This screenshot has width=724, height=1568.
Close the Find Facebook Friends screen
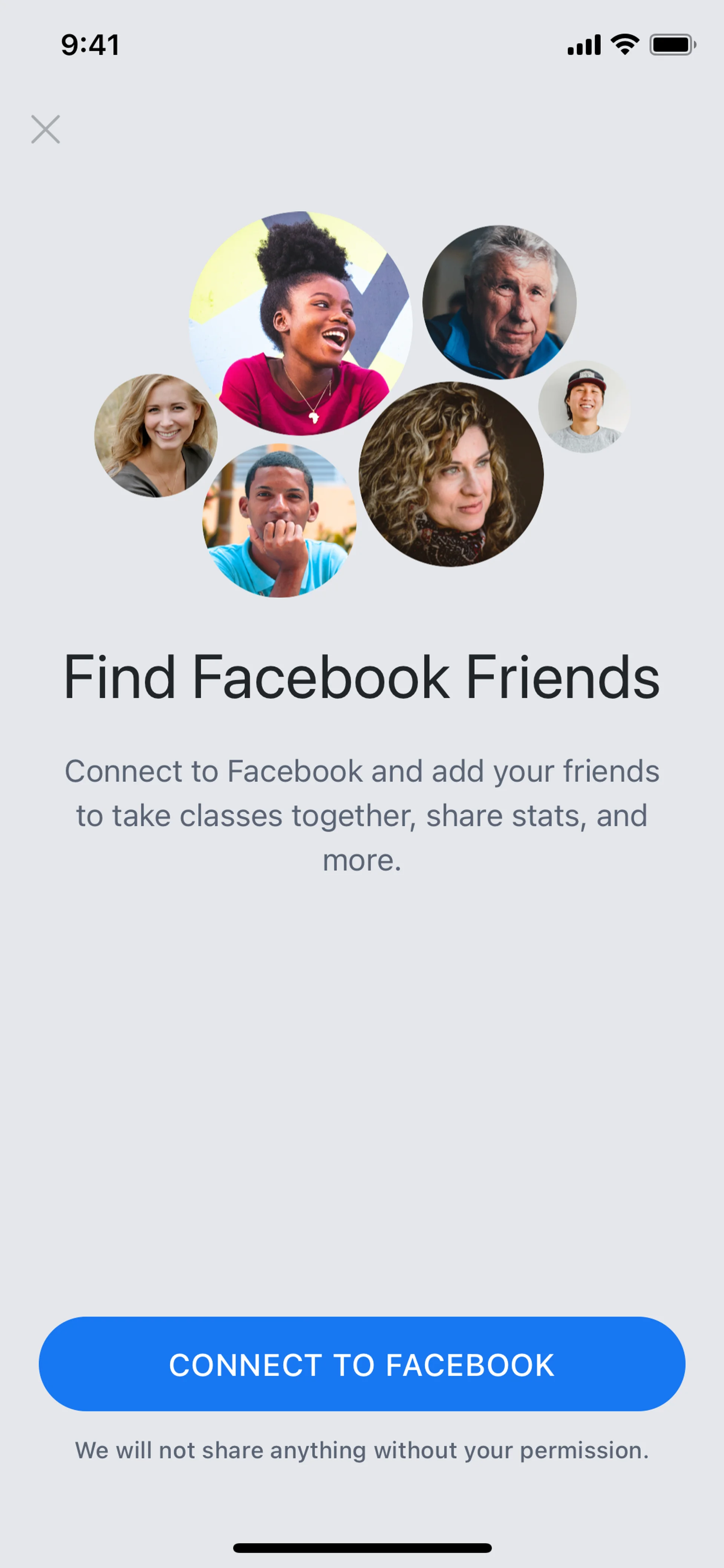pos(46,129)
